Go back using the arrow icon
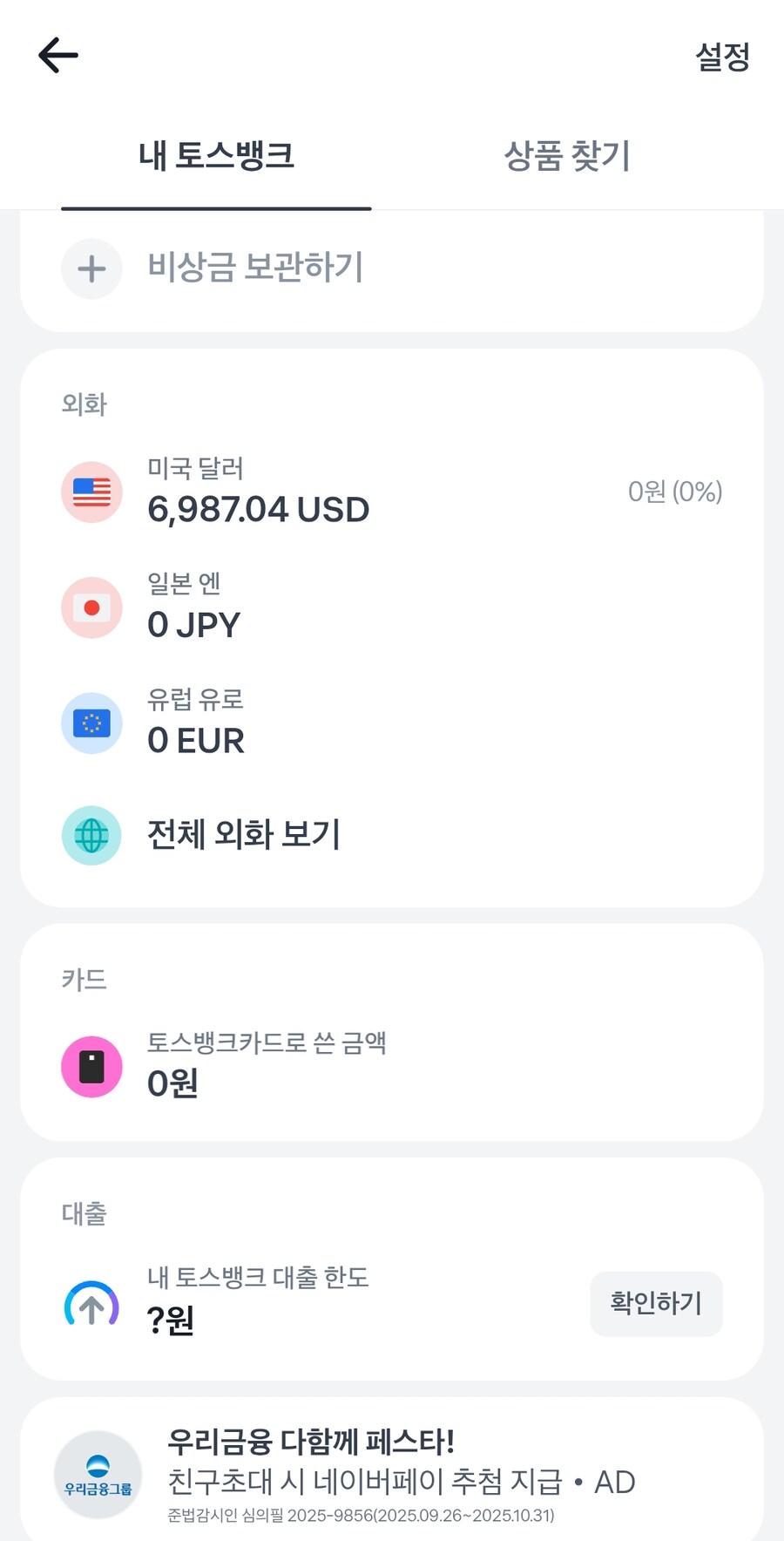Viewport: 784px width, 1541px height. click(58, 56)
